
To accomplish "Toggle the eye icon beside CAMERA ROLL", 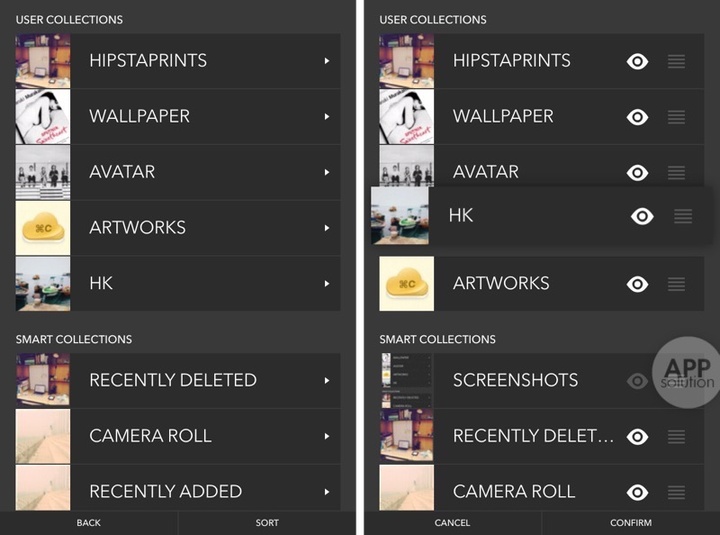I will (637, 492).
